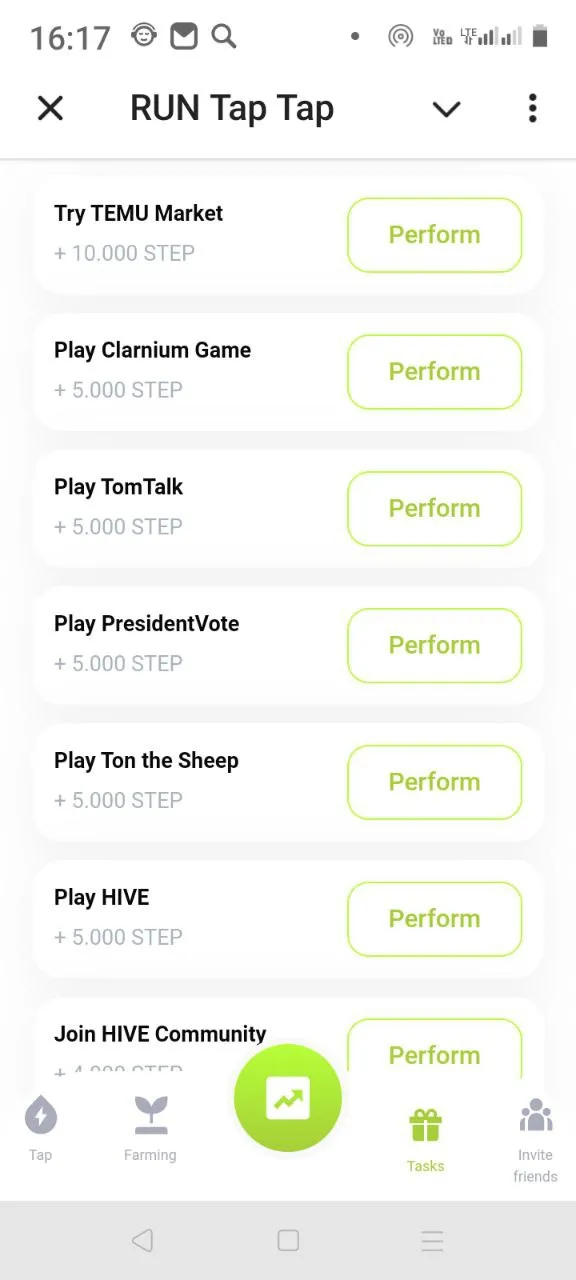The image size is (576, 1280).
Task: Perform the Try TEMU Market task
Action: click(434, 235)
